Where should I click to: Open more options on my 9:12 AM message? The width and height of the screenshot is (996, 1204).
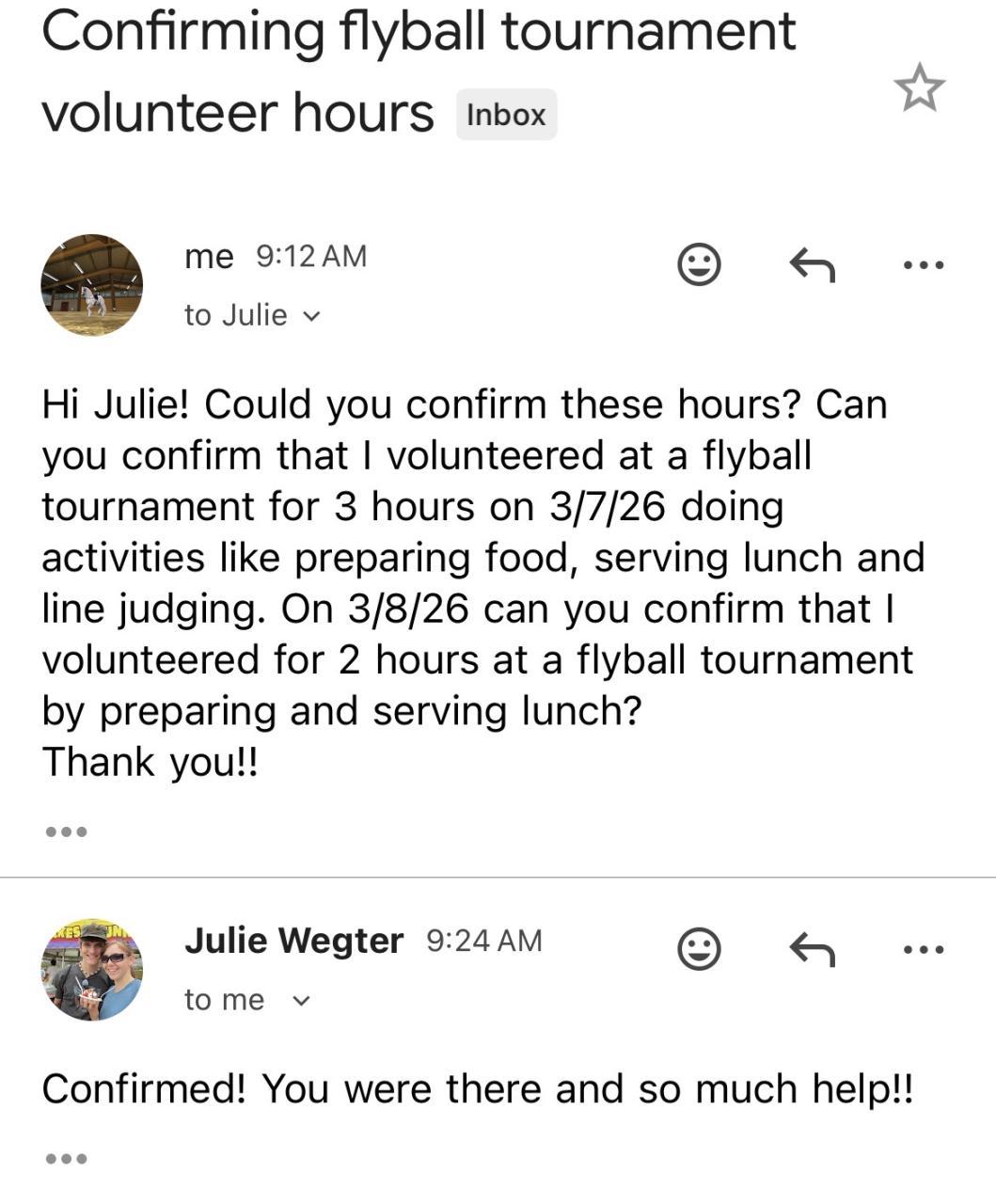(x=923, y=265)
